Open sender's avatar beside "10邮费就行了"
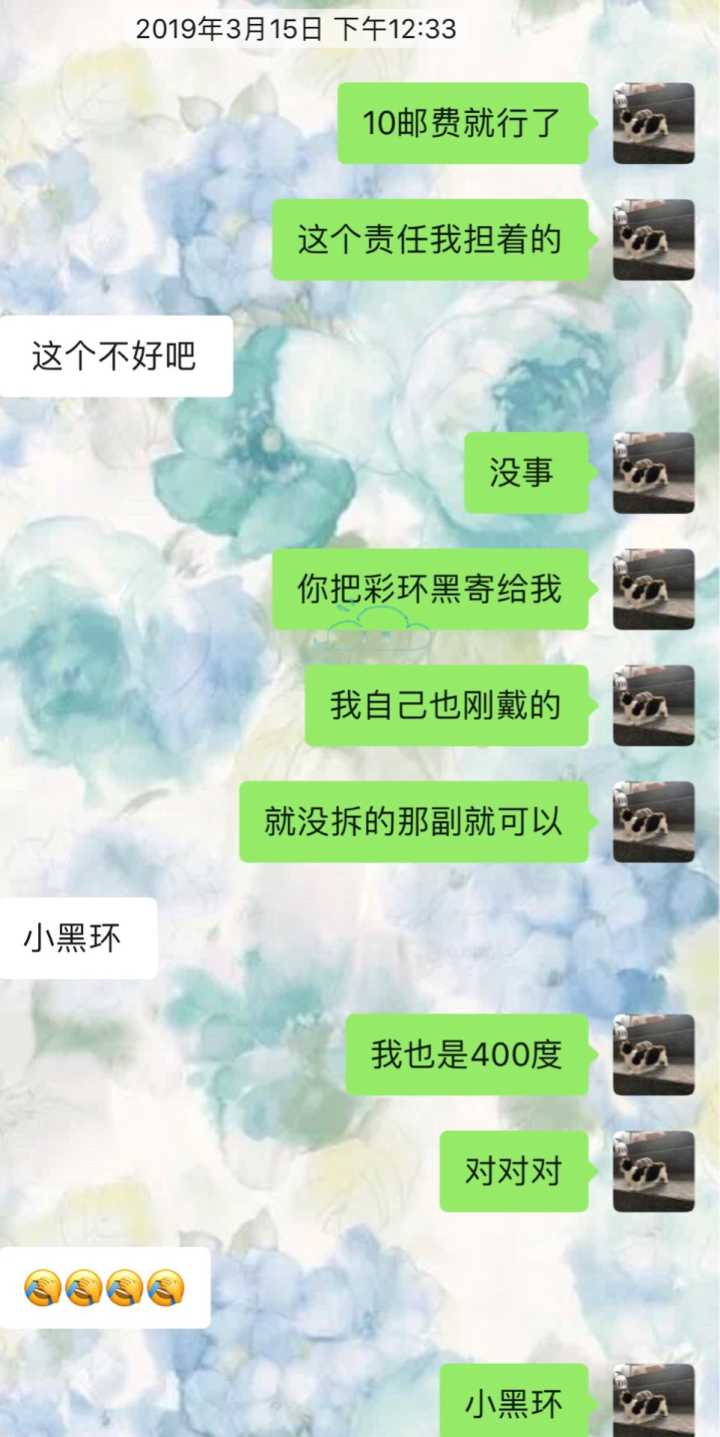The image size is (720, 1437). (653, 123)
